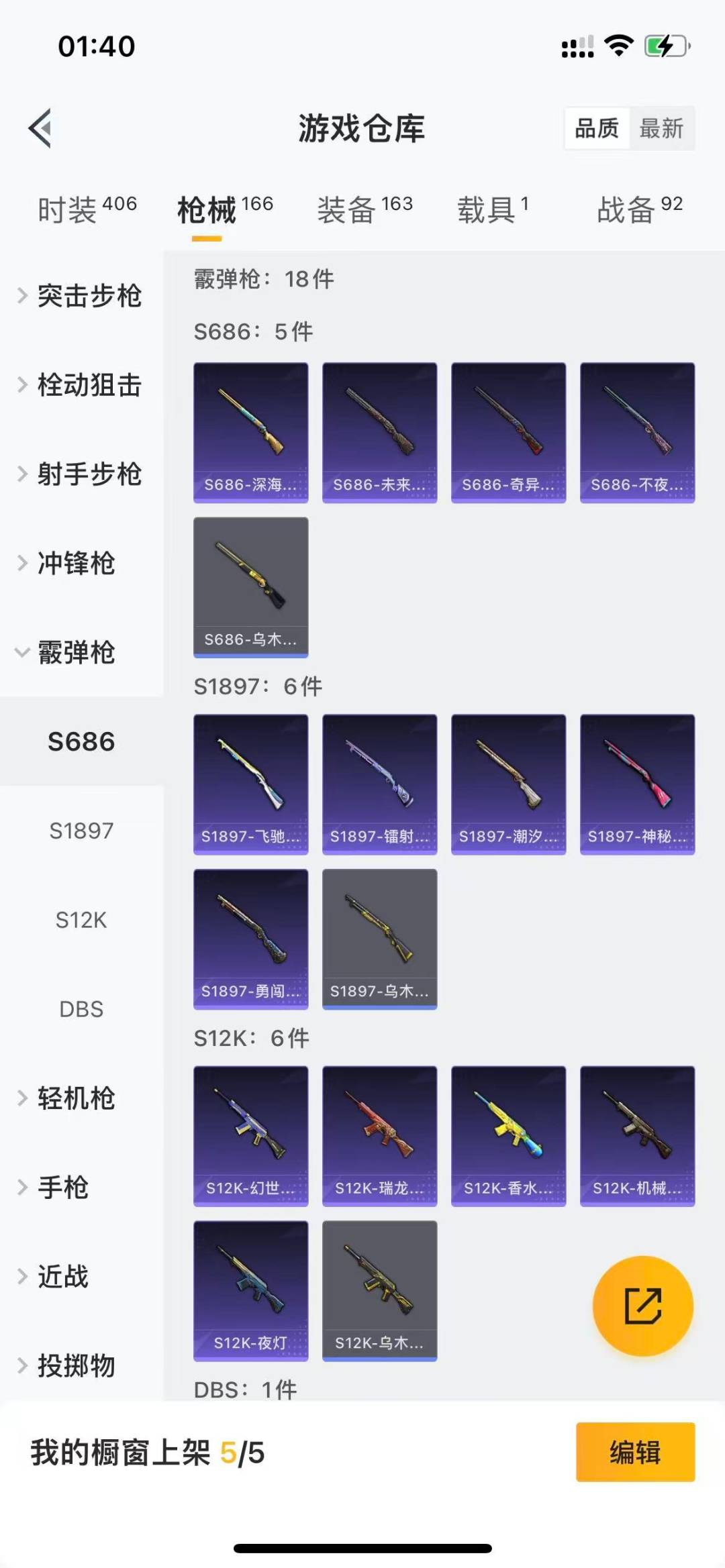Image resolution: width=725 pixels, height=1568 pixels.
Task: Open the 载具 tab
Action: 493,209
